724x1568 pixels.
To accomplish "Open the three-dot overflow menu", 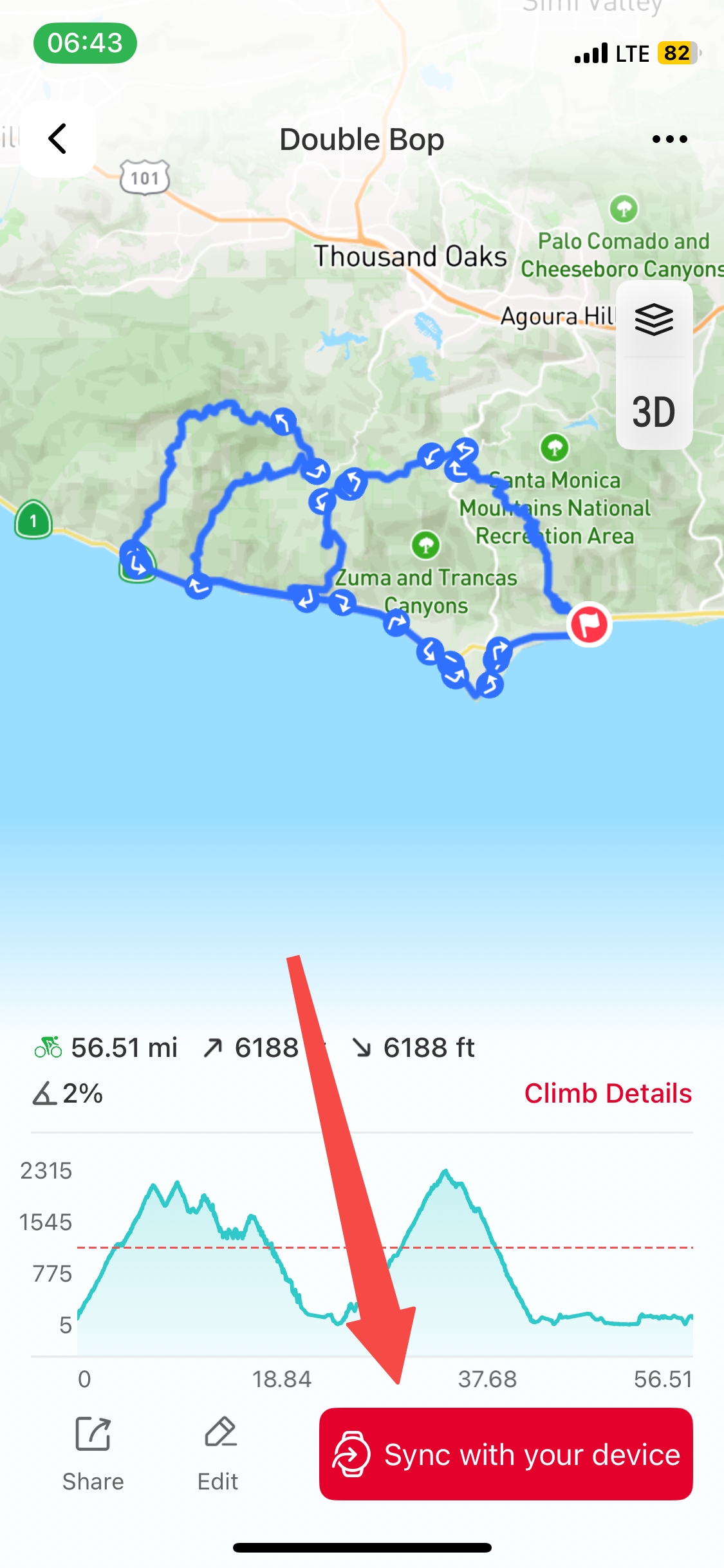I will coord(669,139).
